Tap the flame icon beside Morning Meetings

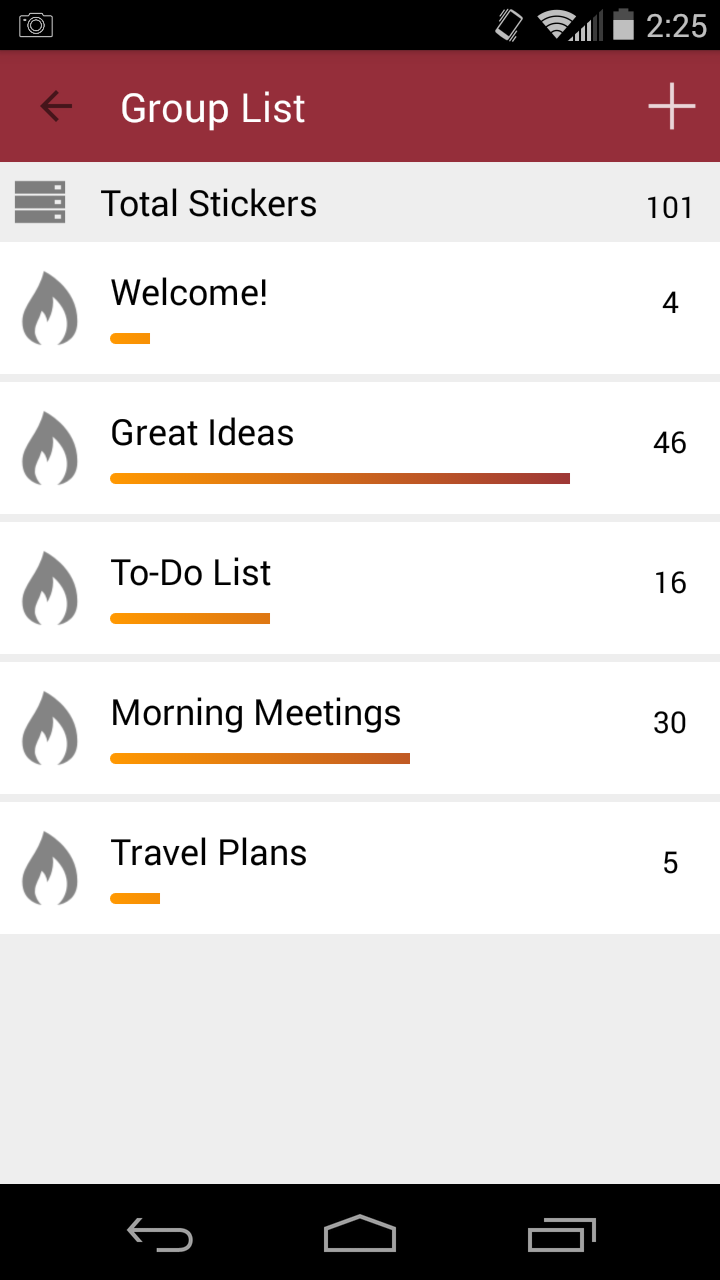click(51, 728)
